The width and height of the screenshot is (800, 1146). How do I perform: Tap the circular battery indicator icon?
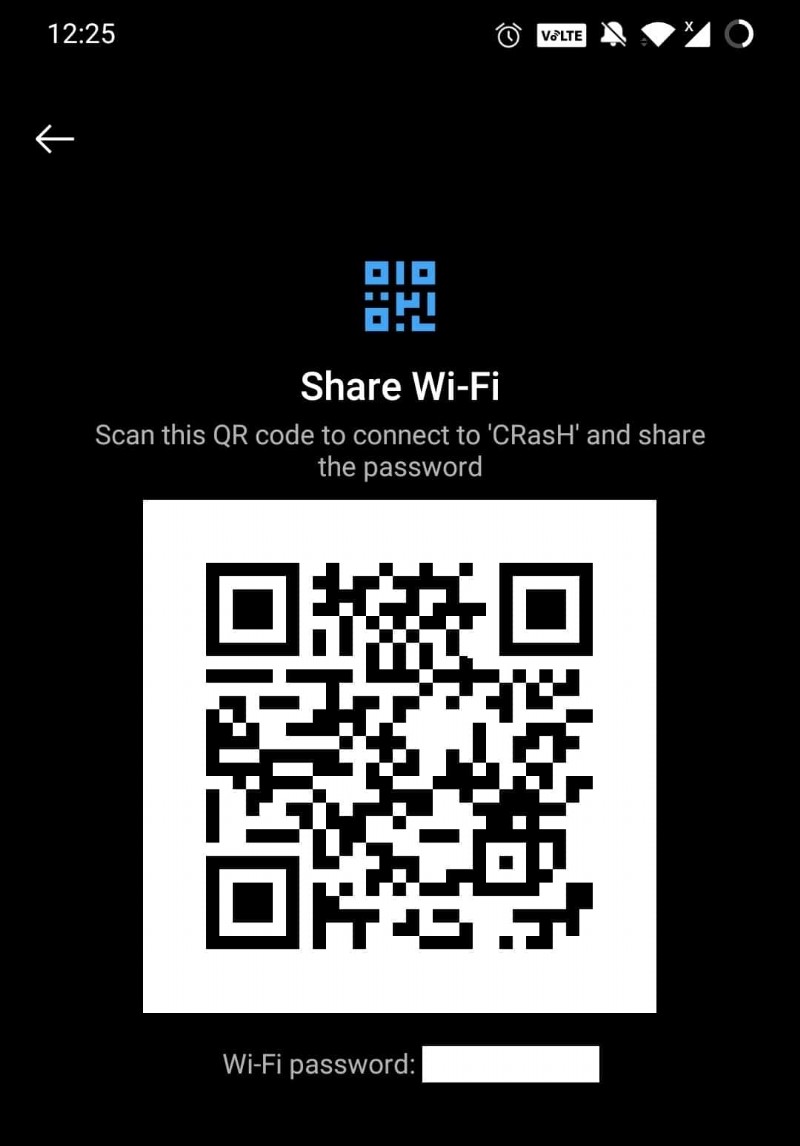coord(741,35)
